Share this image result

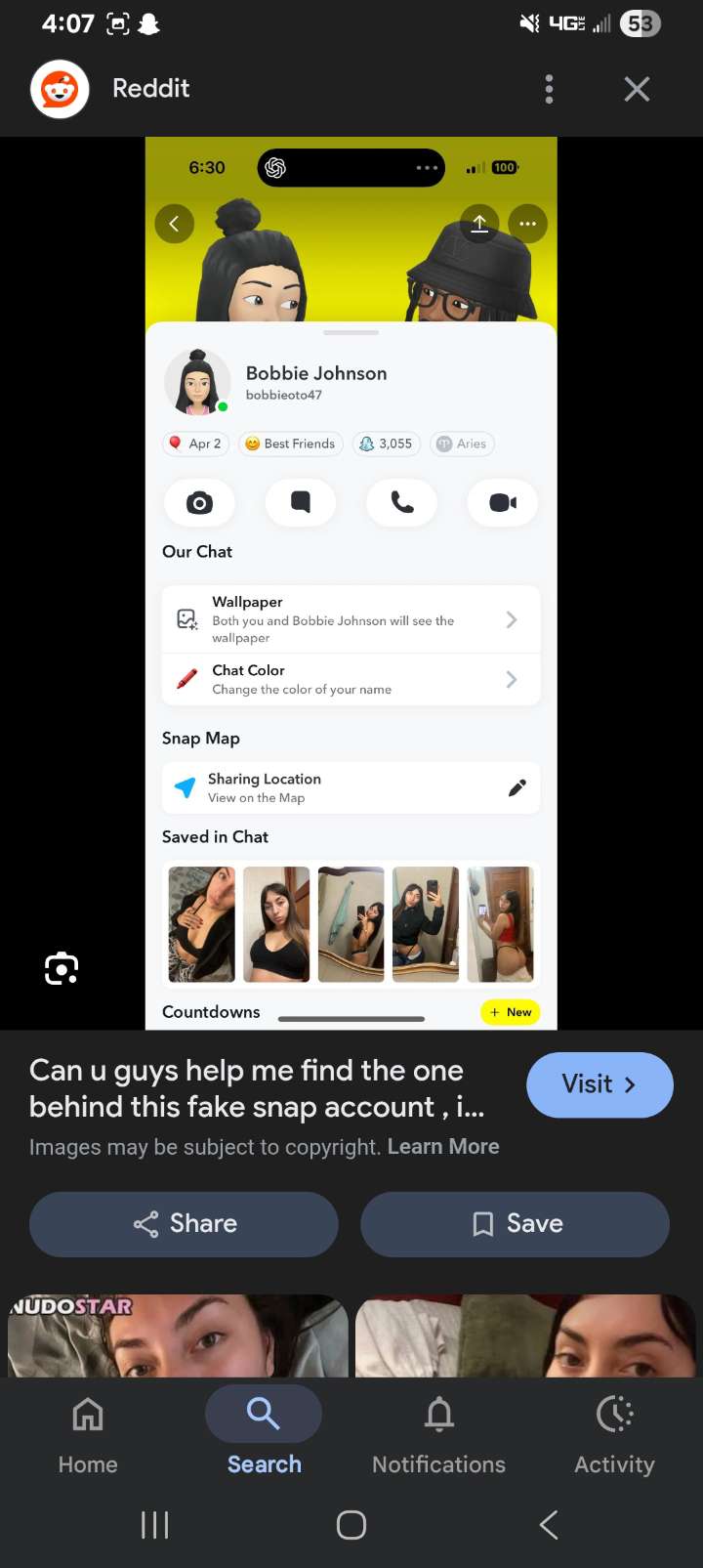point(184,1223)
